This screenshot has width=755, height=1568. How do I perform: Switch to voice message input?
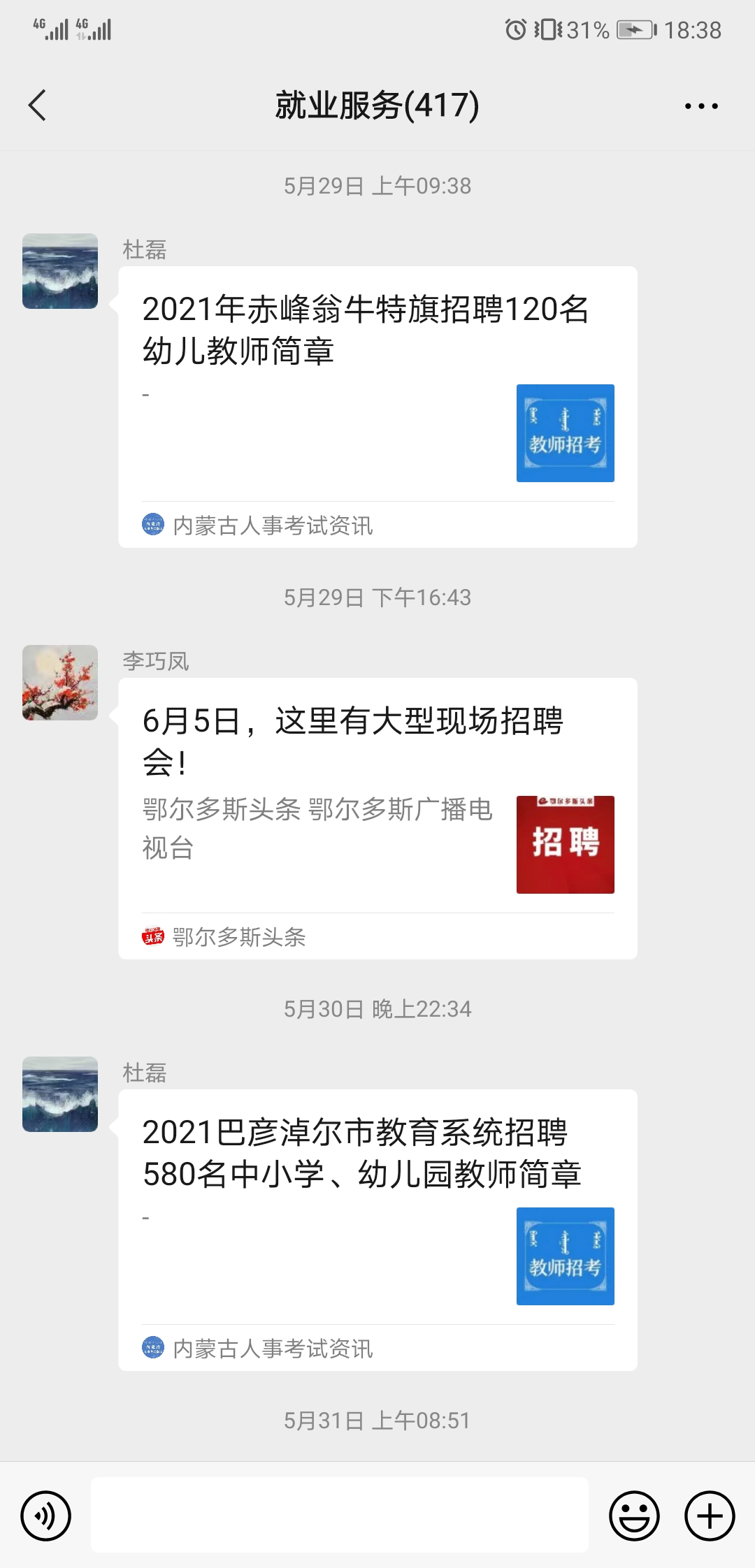pos(46,1516)
